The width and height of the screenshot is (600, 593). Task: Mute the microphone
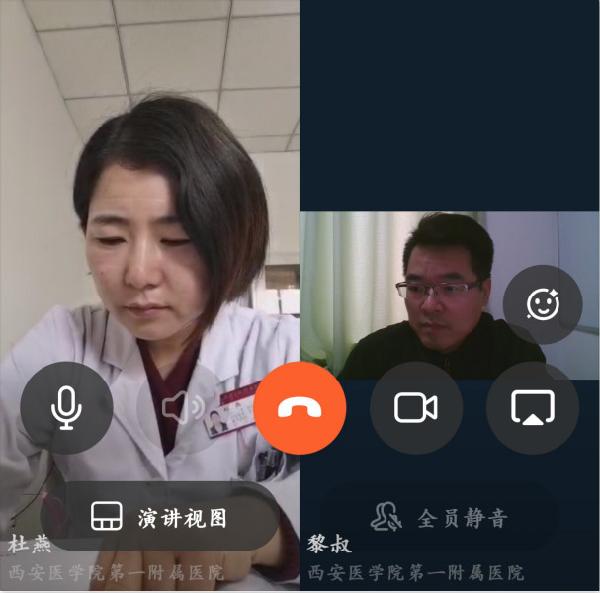point(66,408)
